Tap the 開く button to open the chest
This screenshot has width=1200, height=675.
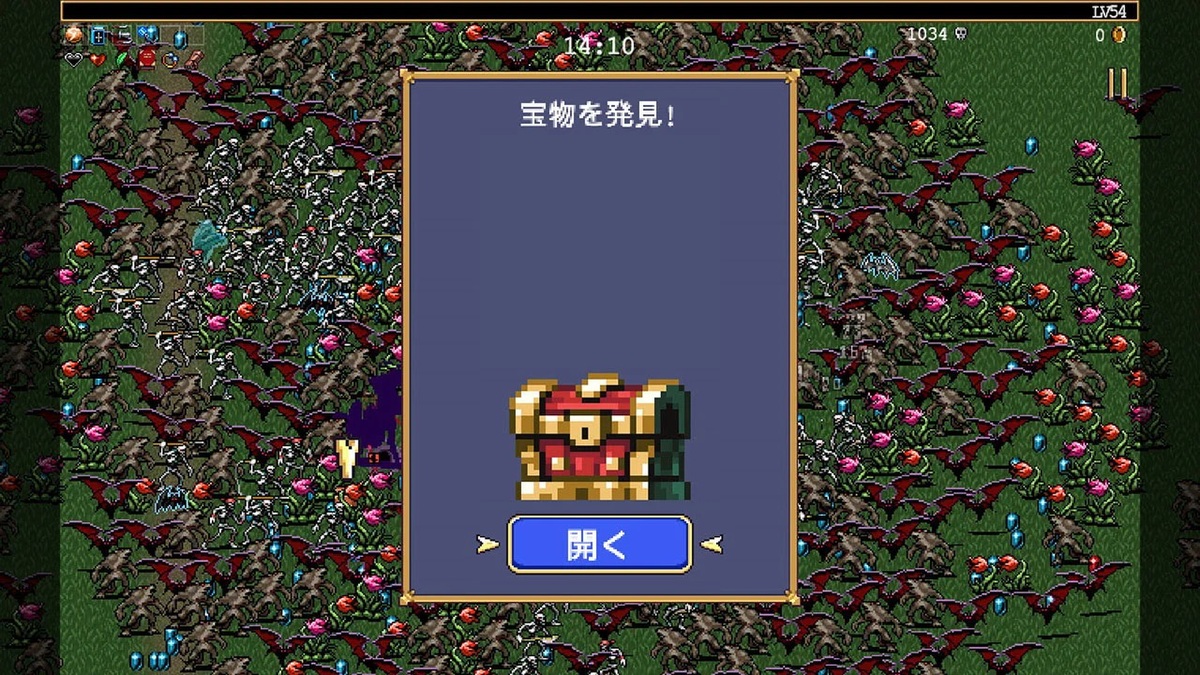(599, 545)
